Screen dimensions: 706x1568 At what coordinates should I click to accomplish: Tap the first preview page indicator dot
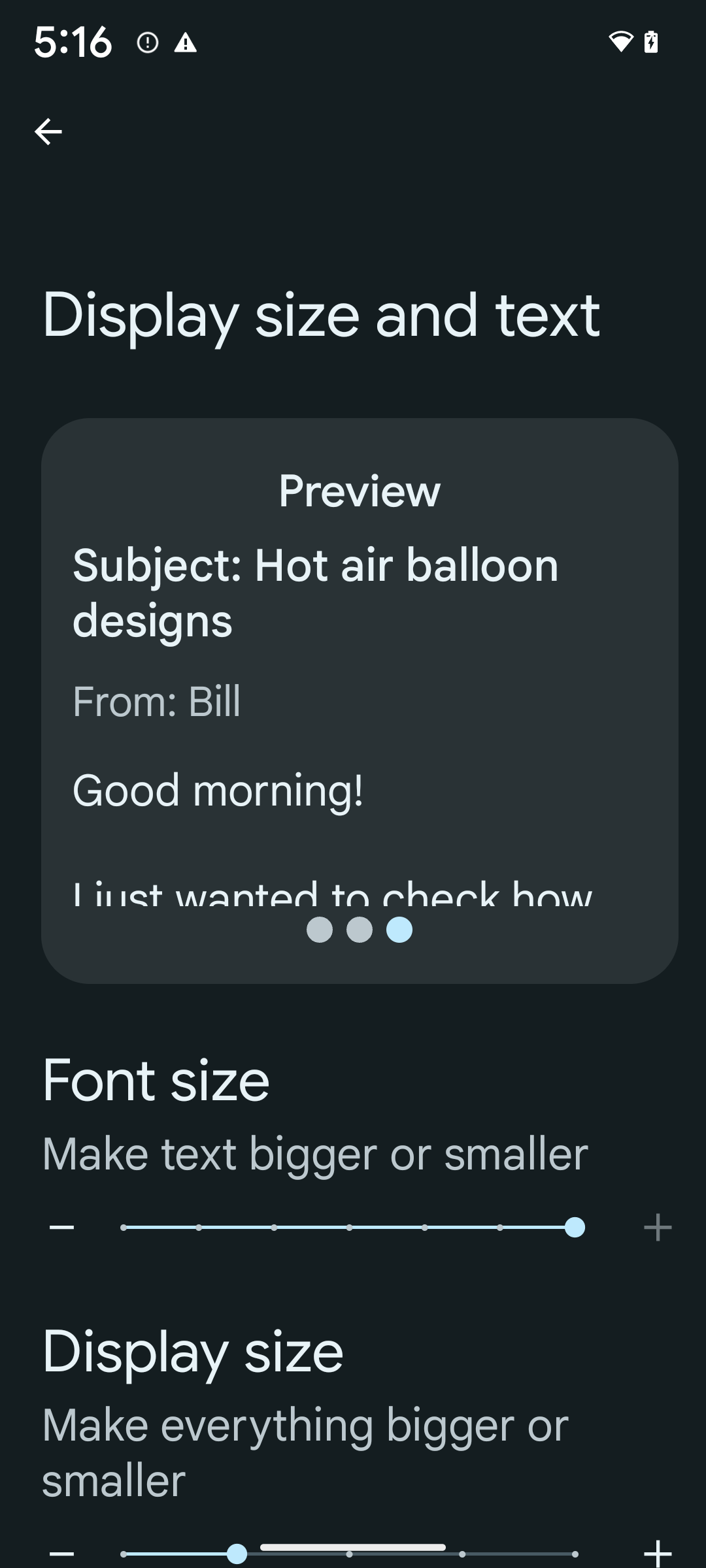pos(320,930)
